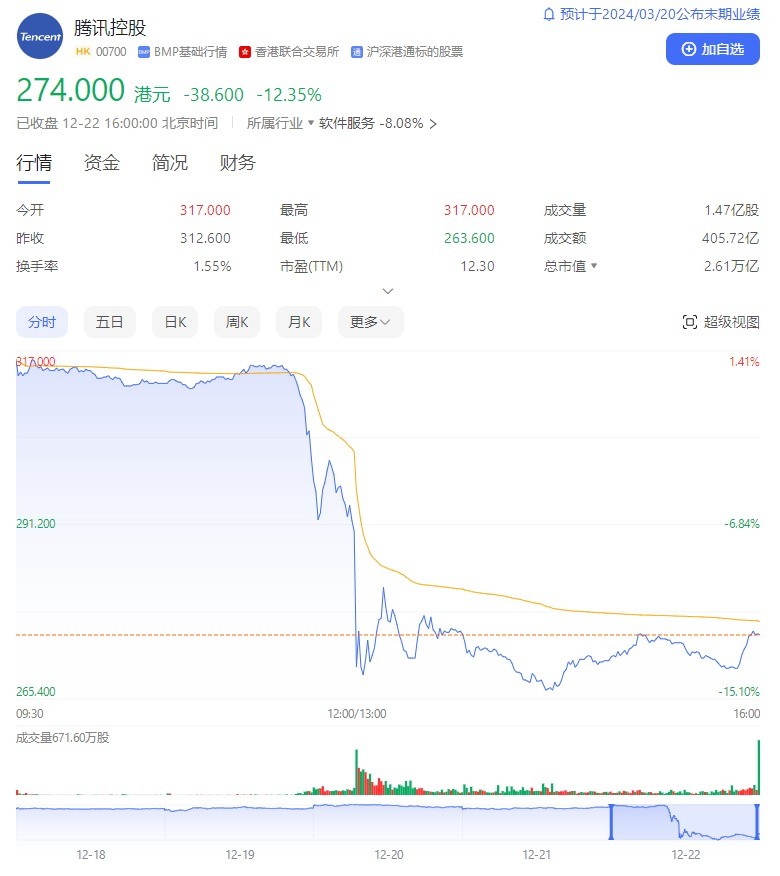
Task: Switch chart to 日K
Action: 175,322
